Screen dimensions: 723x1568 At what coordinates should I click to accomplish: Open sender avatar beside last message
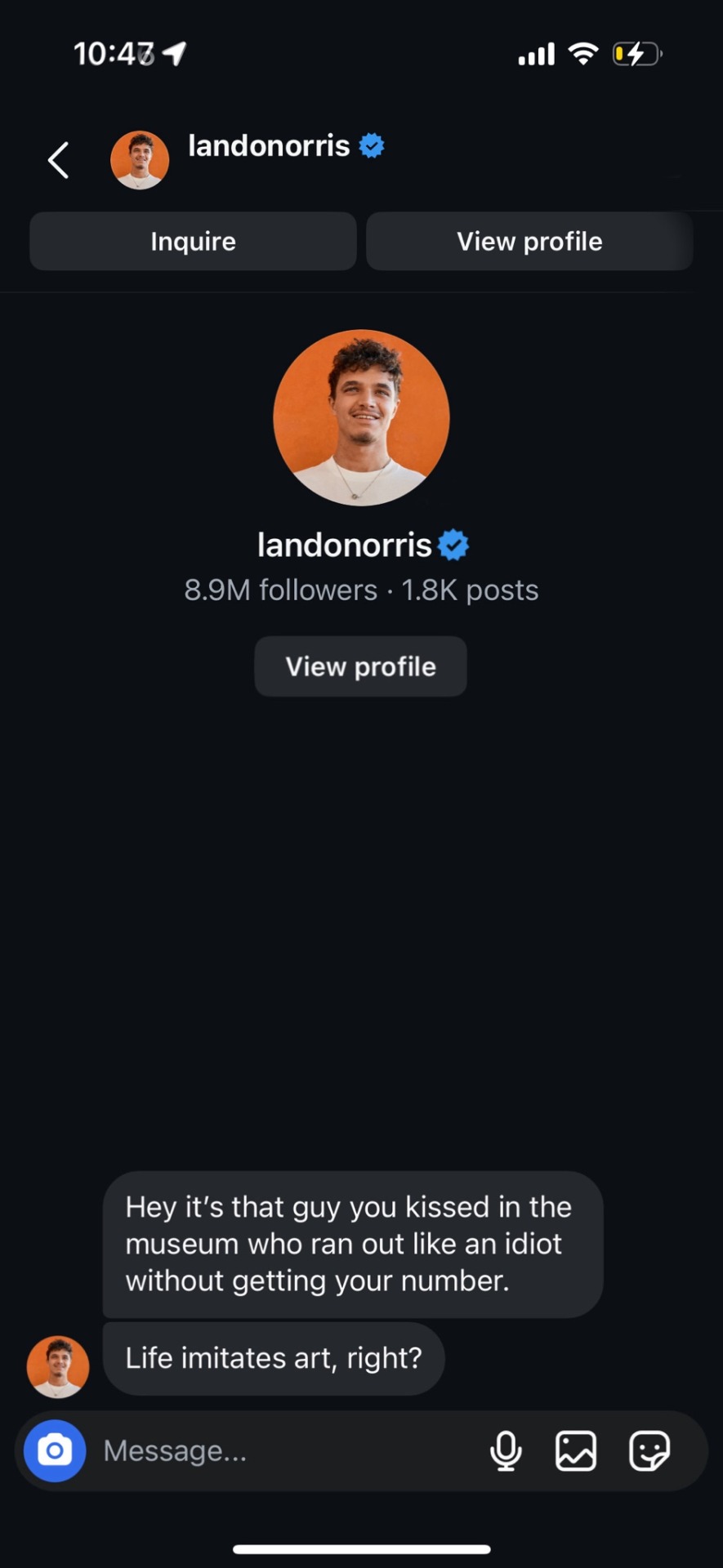(58, 1366)
